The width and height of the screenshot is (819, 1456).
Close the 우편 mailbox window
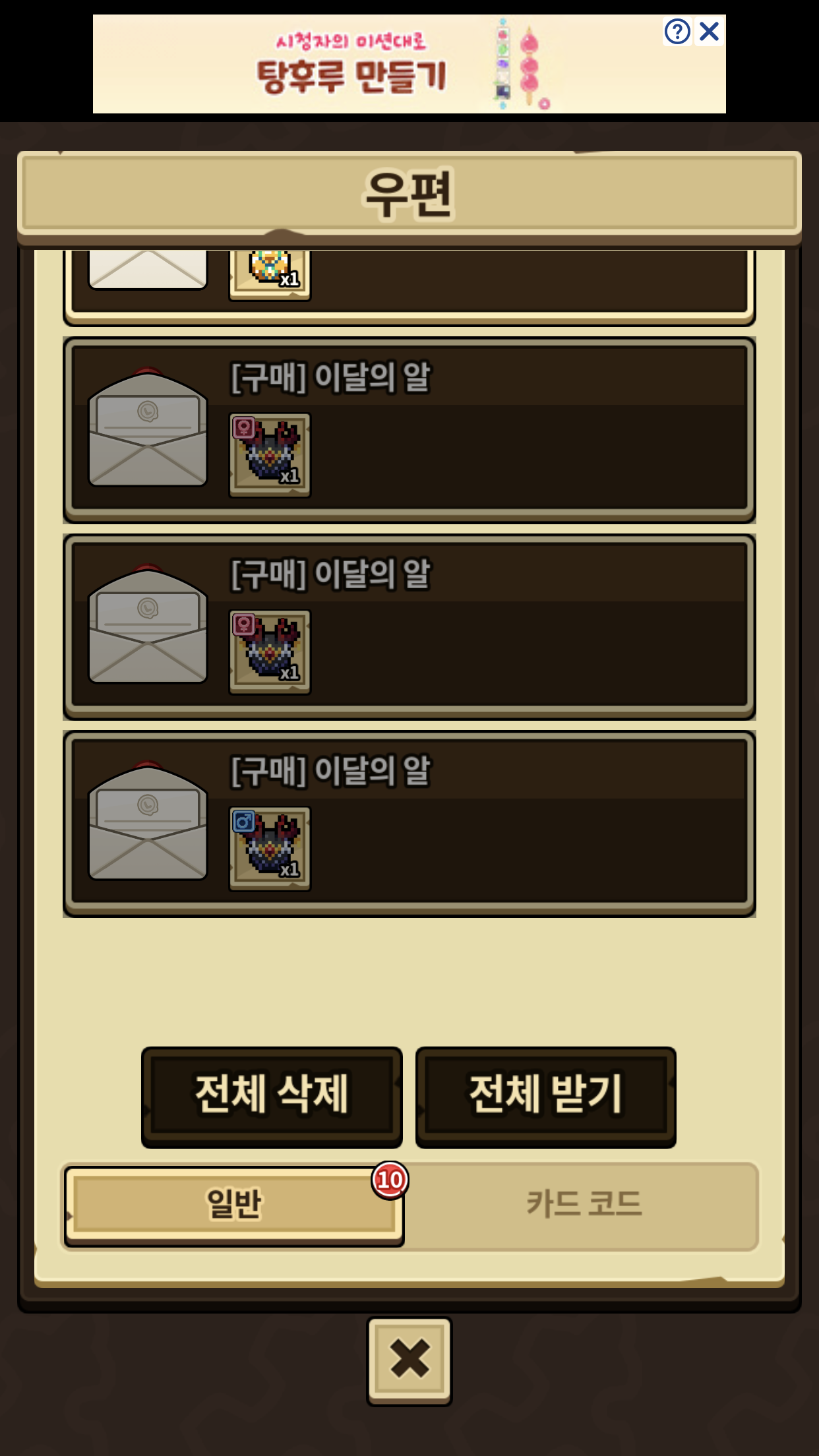point(409,1360)
